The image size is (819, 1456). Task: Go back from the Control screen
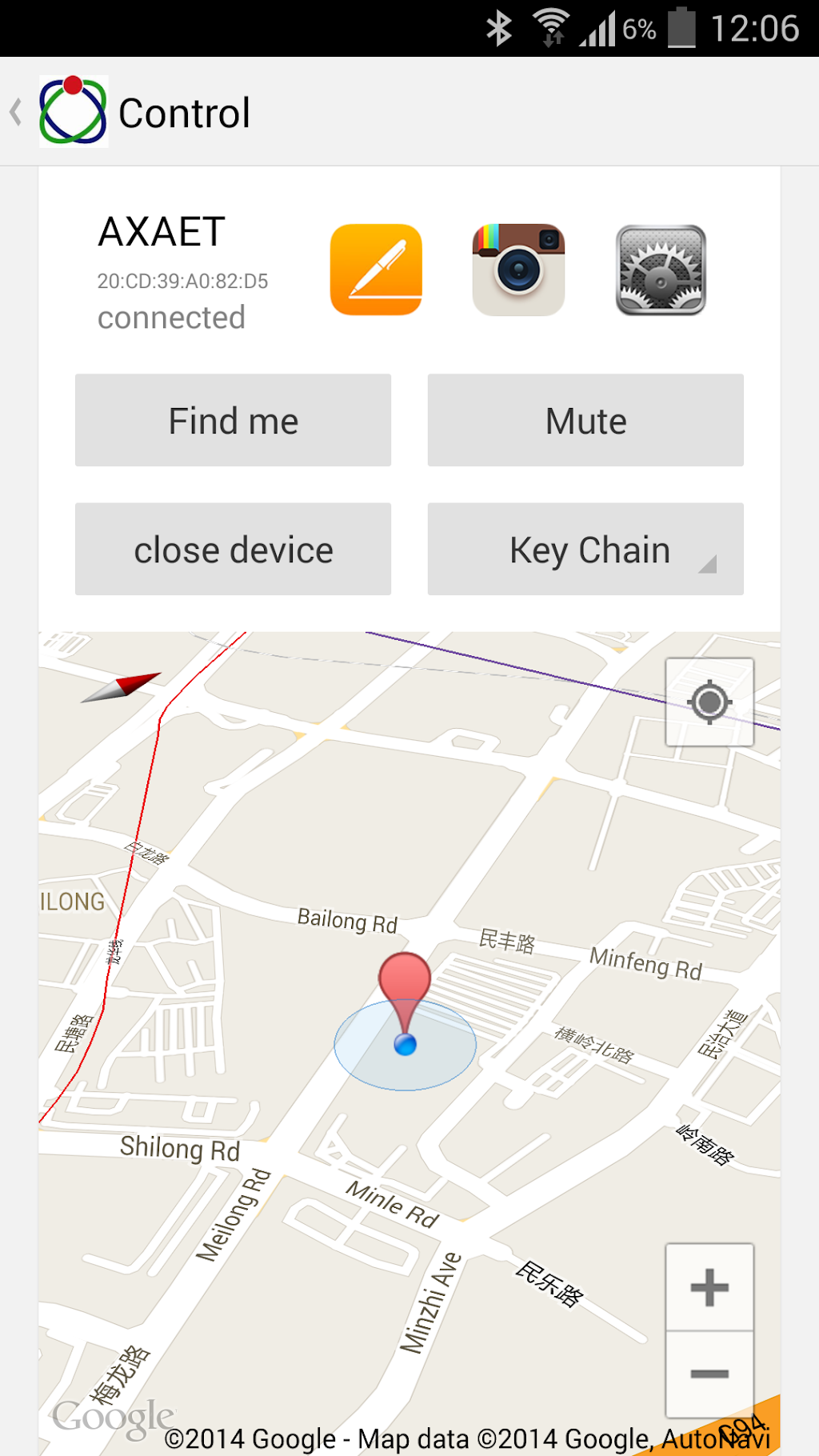[x=18, y=112]
